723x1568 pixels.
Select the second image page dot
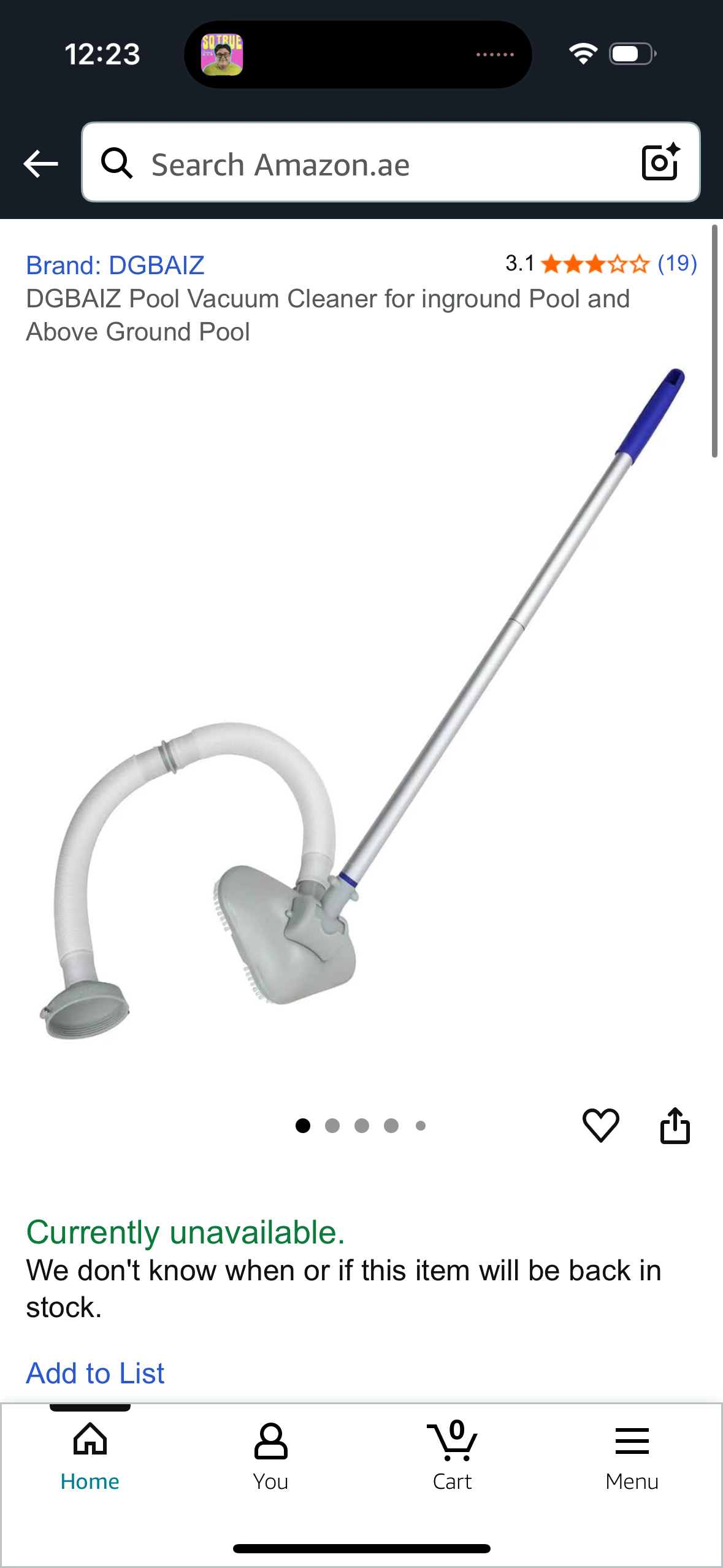point(332,1125)
